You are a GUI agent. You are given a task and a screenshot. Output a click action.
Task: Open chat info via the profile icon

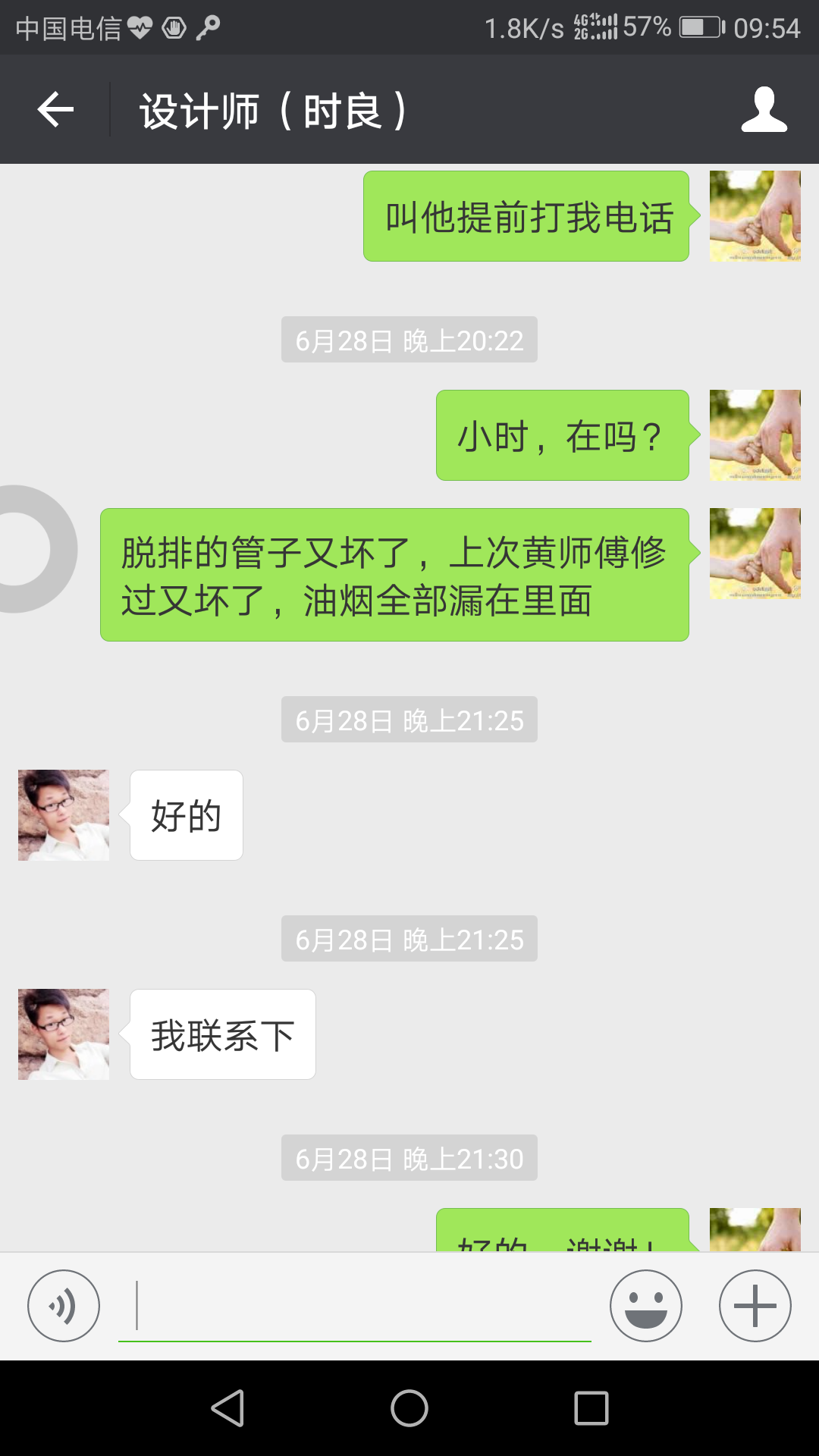(764, 110)
